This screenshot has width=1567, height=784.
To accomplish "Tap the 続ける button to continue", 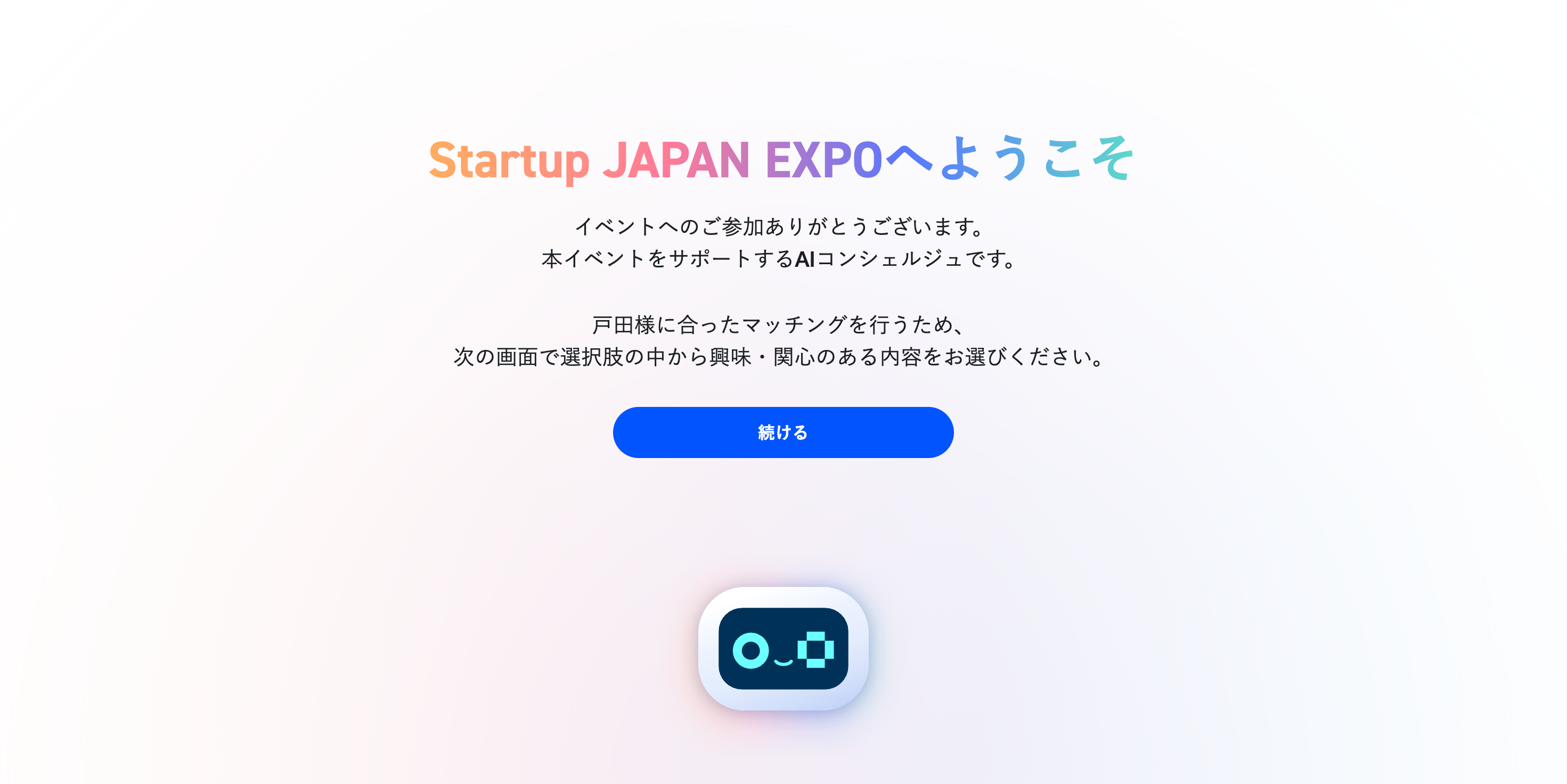I will [783, 432].
